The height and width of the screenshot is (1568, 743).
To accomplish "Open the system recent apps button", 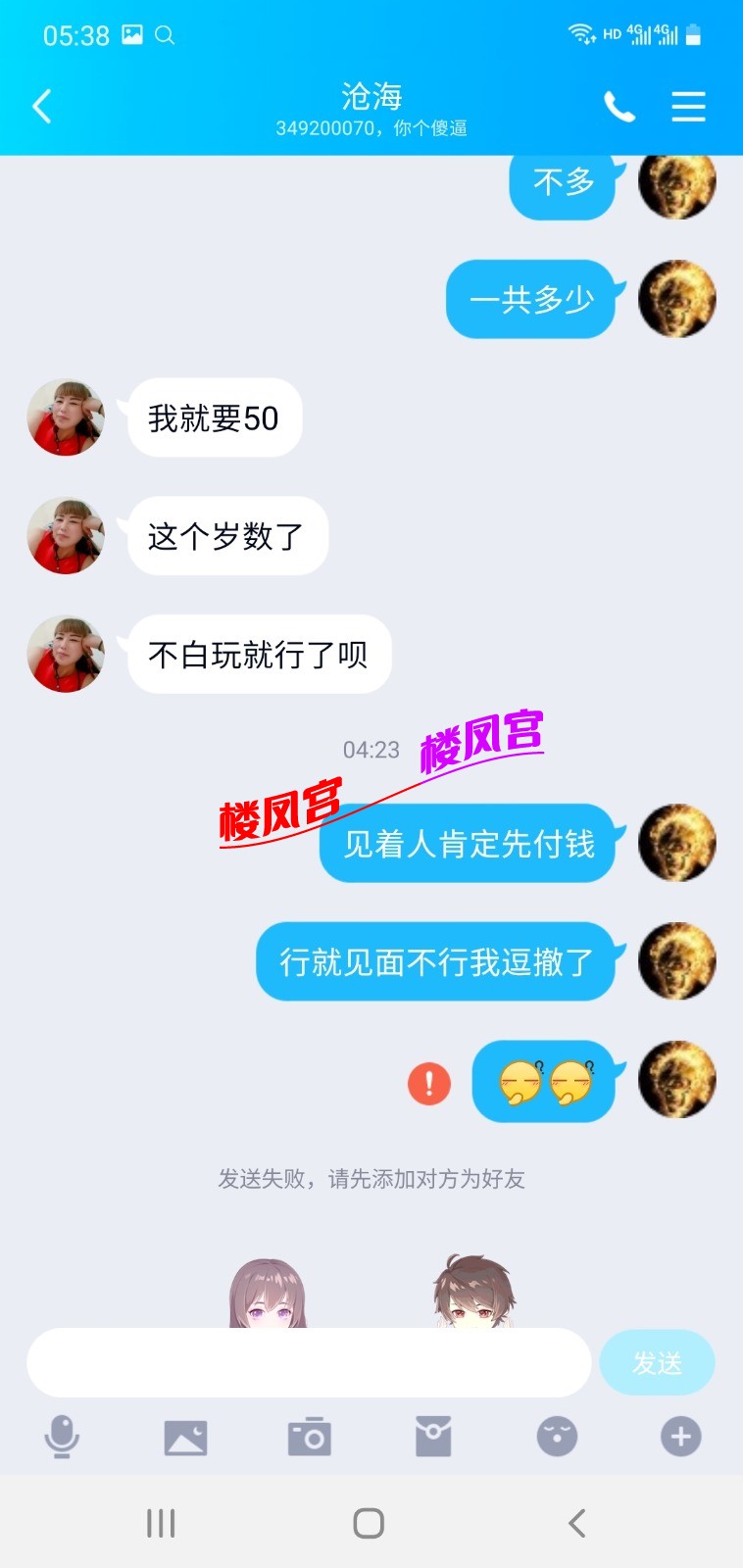I will point(161,1523).
